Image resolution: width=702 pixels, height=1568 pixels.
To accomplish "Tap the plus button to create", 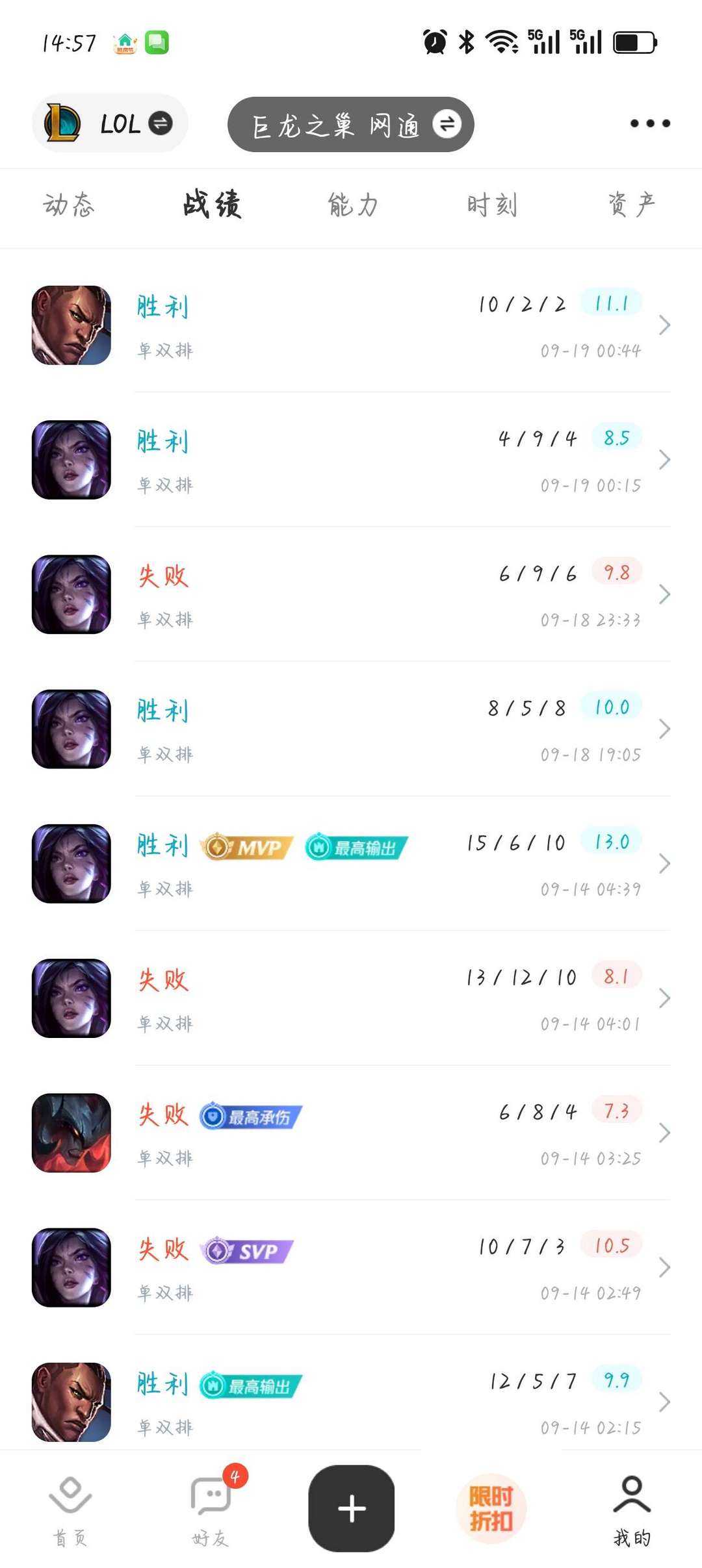I will tap(351, 1508).
